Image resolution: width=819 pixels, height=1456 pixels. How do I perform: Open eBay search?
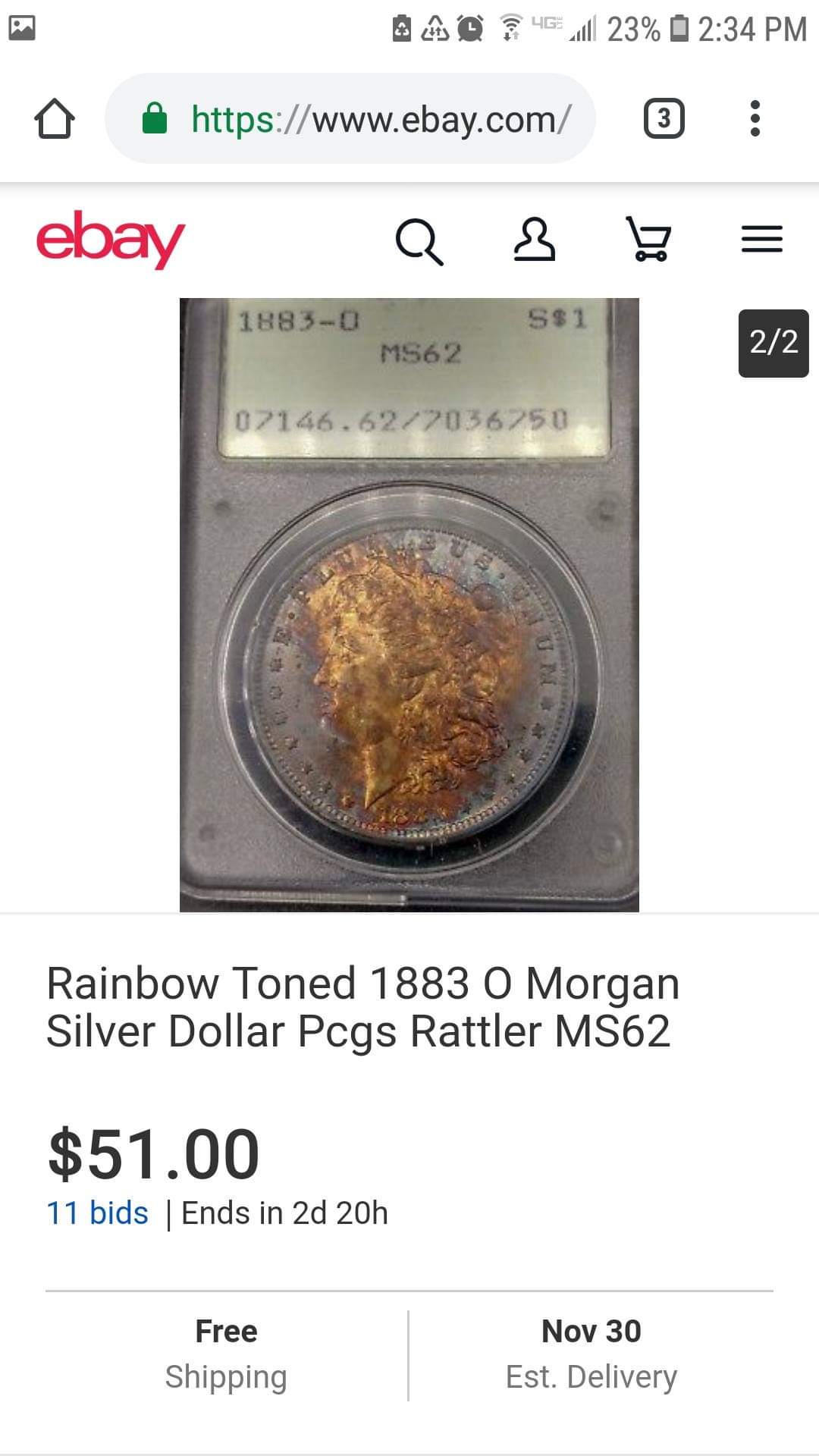click(419, 241)
